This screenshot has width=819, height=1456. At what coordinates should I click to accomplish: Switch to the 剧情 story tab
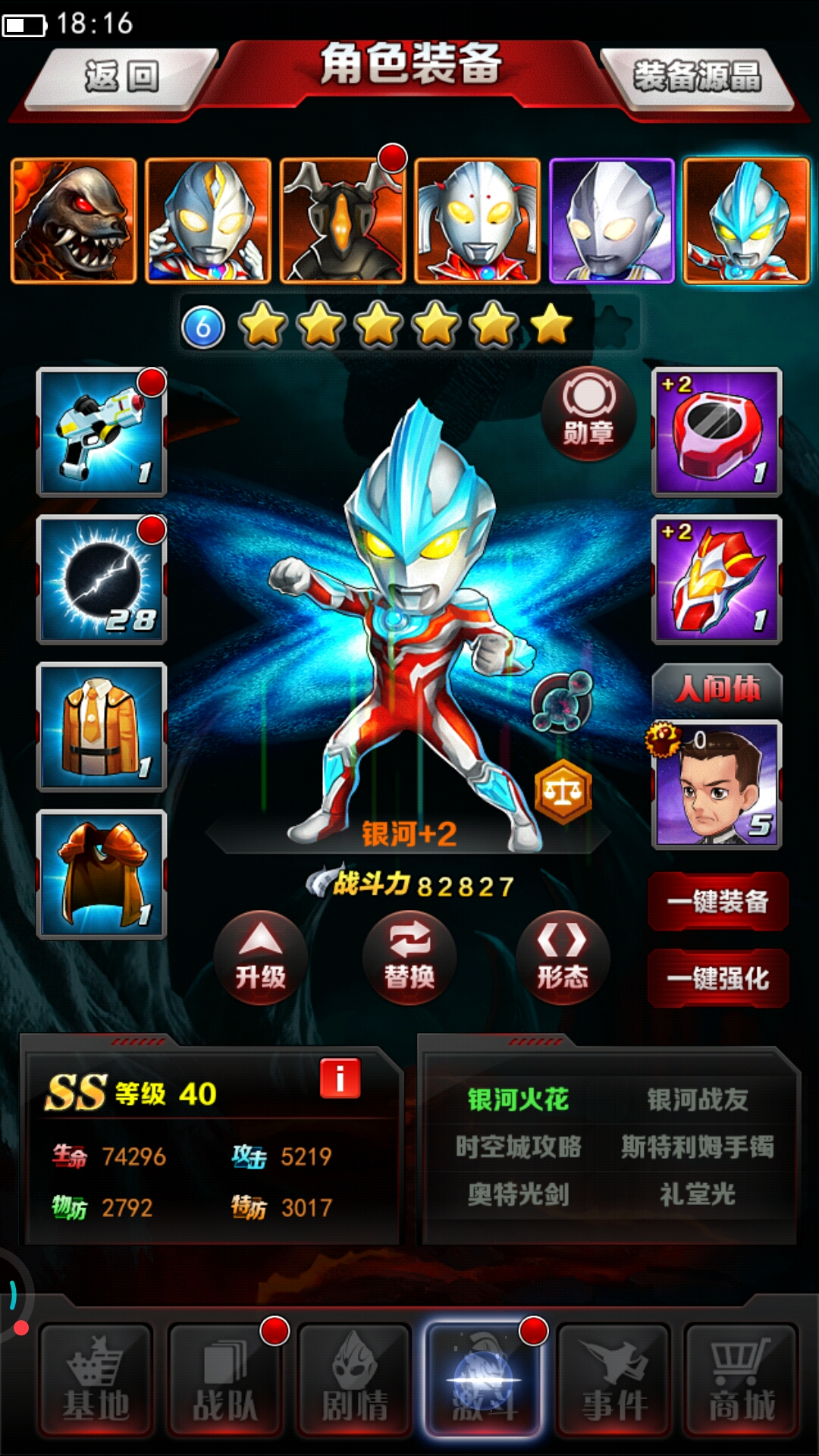click(354, 1382)
